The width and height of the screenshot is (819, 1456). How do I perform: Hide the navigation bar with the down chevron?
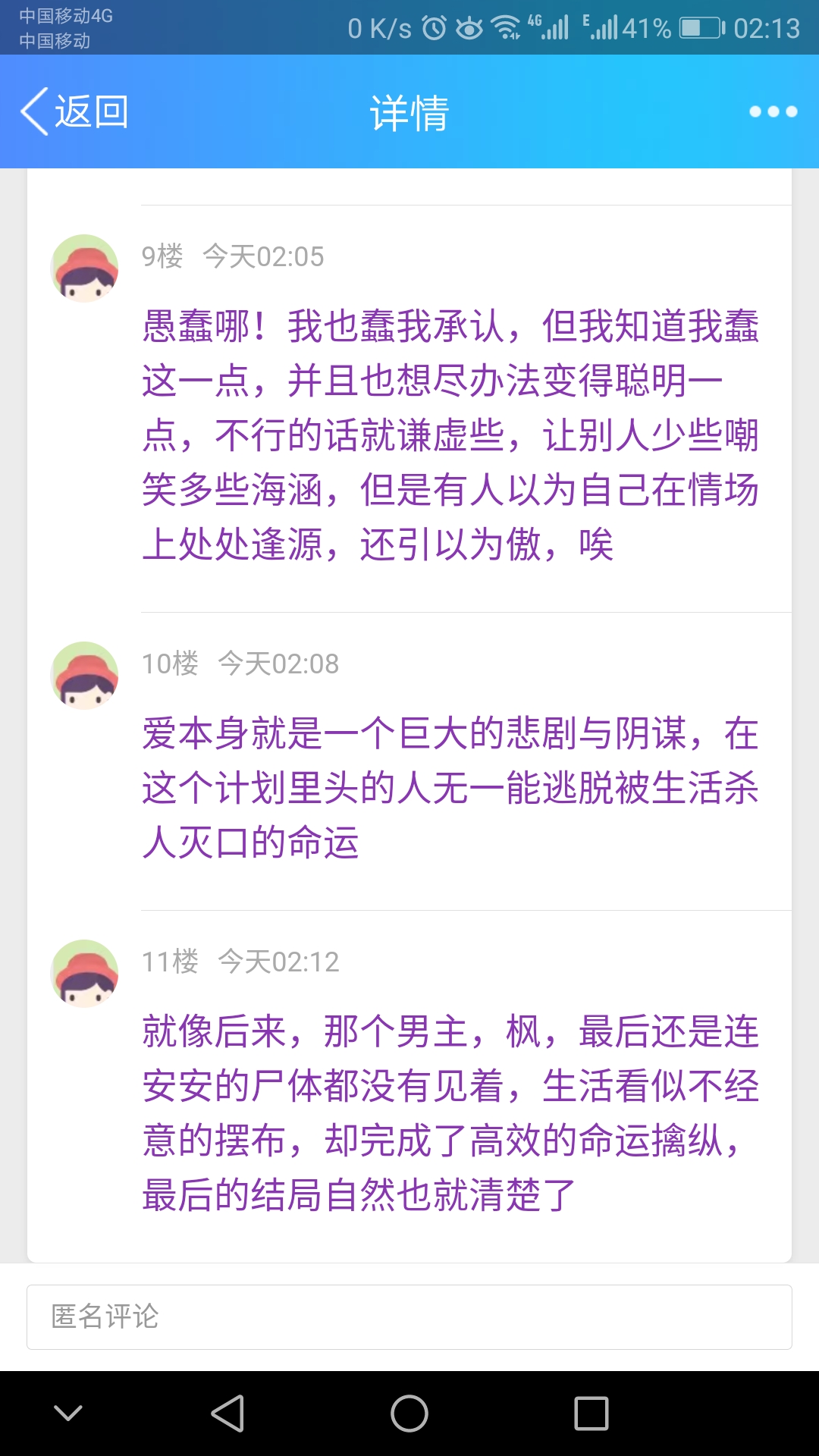[68, 1414]
